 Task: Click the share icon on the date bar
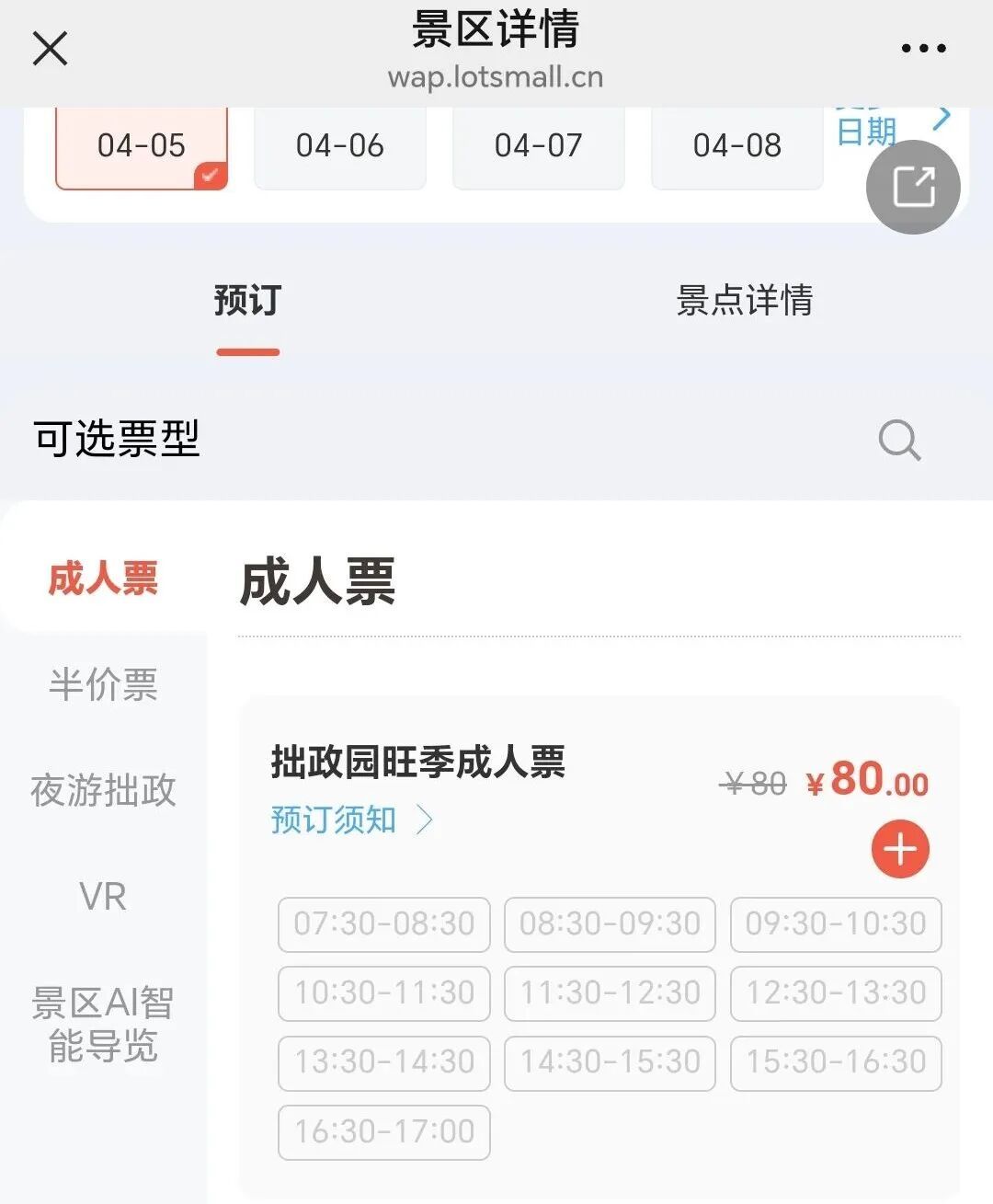(913, 187)
